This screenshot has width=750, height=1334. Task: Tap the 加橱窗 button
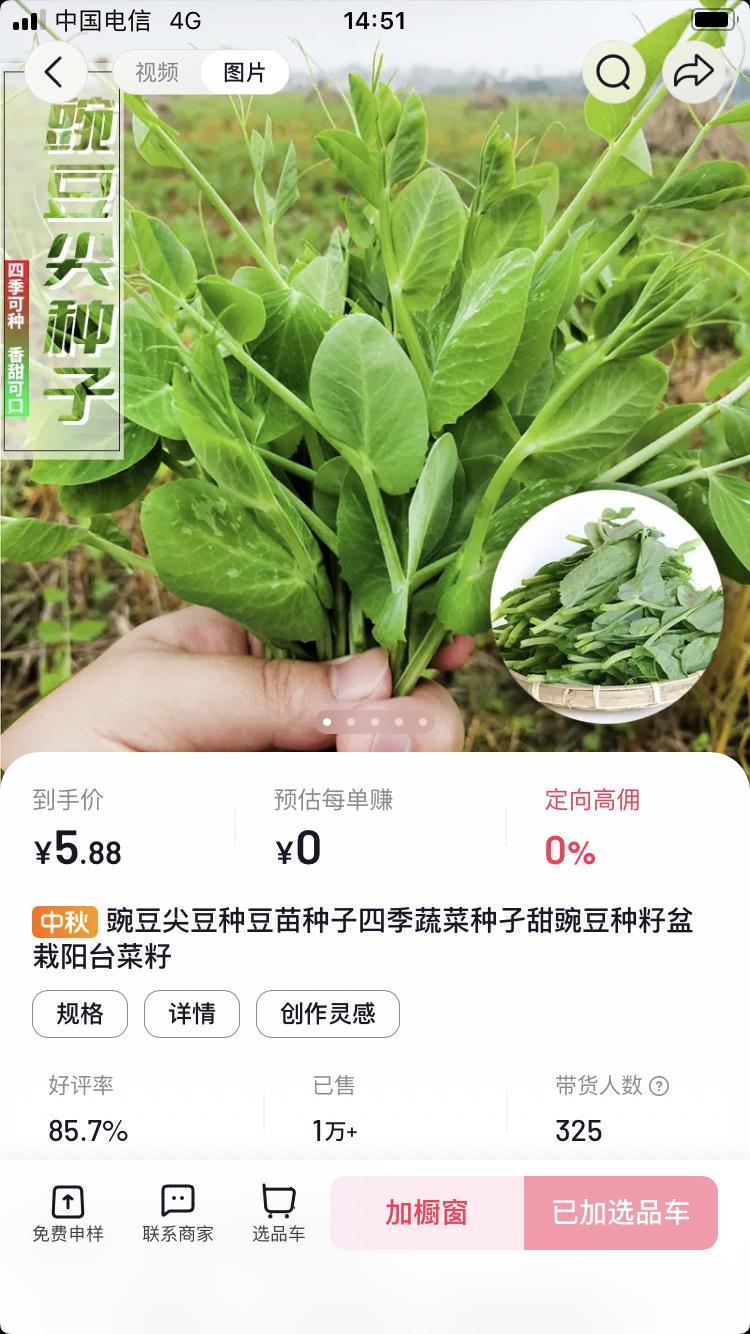pos(427,1213)
